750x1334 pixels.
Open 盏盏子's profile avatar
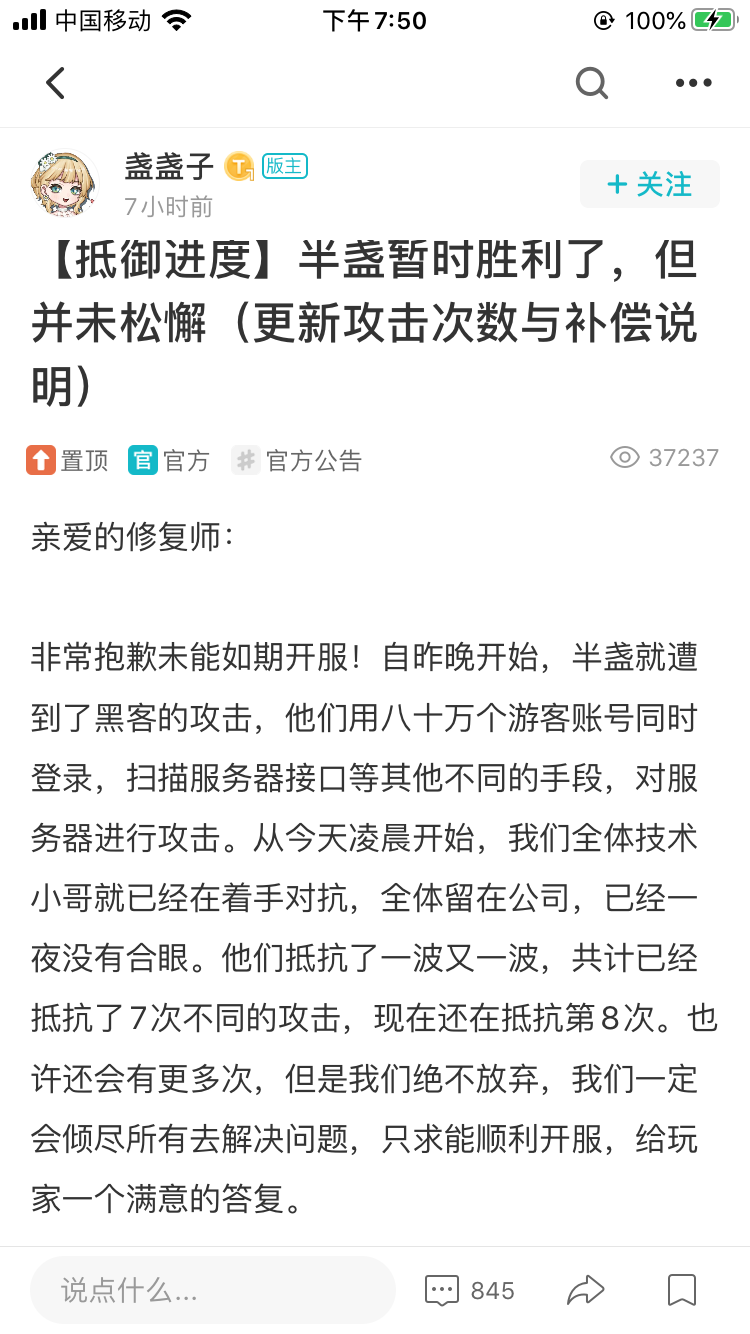(x=65, y=184)
